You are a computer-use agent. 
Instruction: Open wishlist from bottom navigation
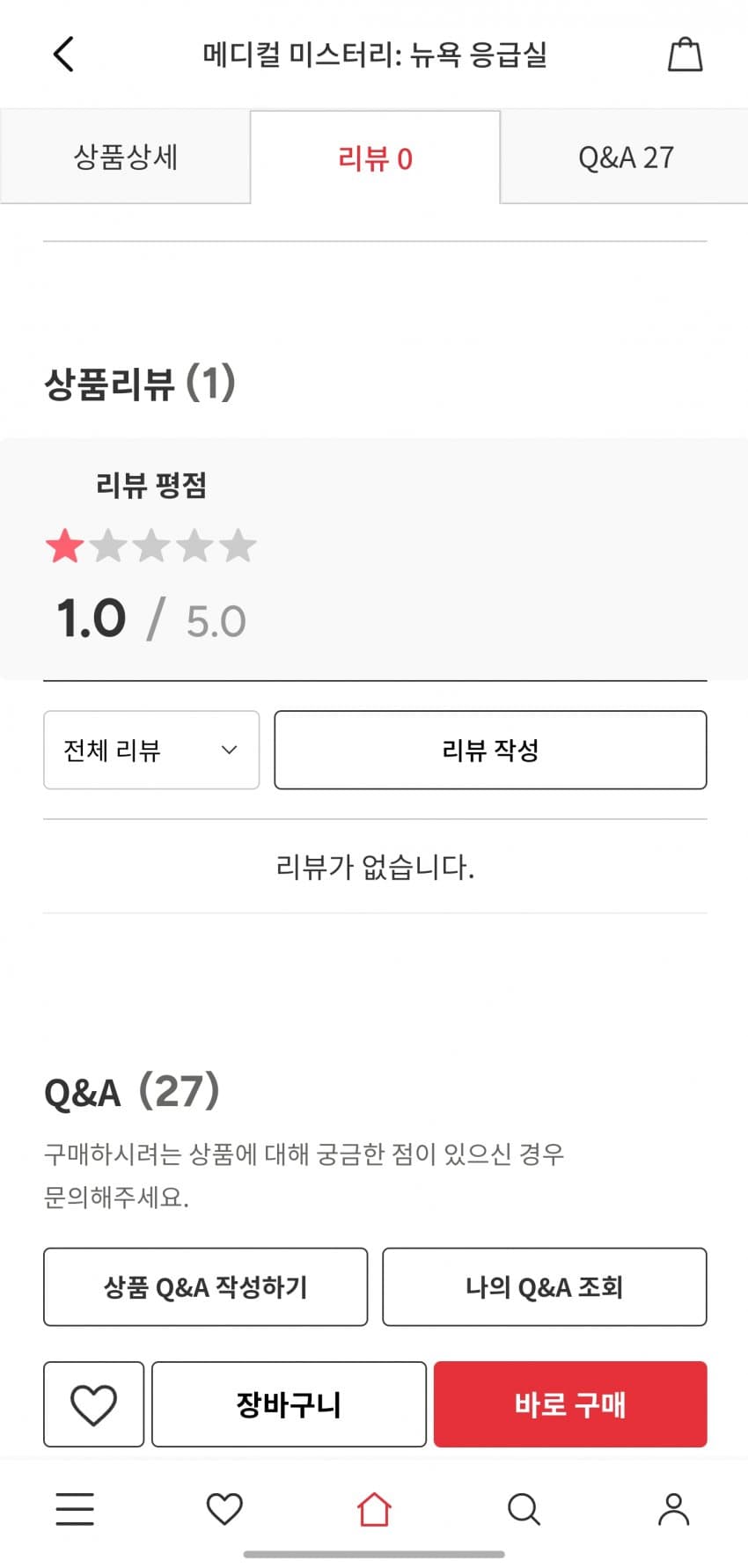coord(224,1508)
